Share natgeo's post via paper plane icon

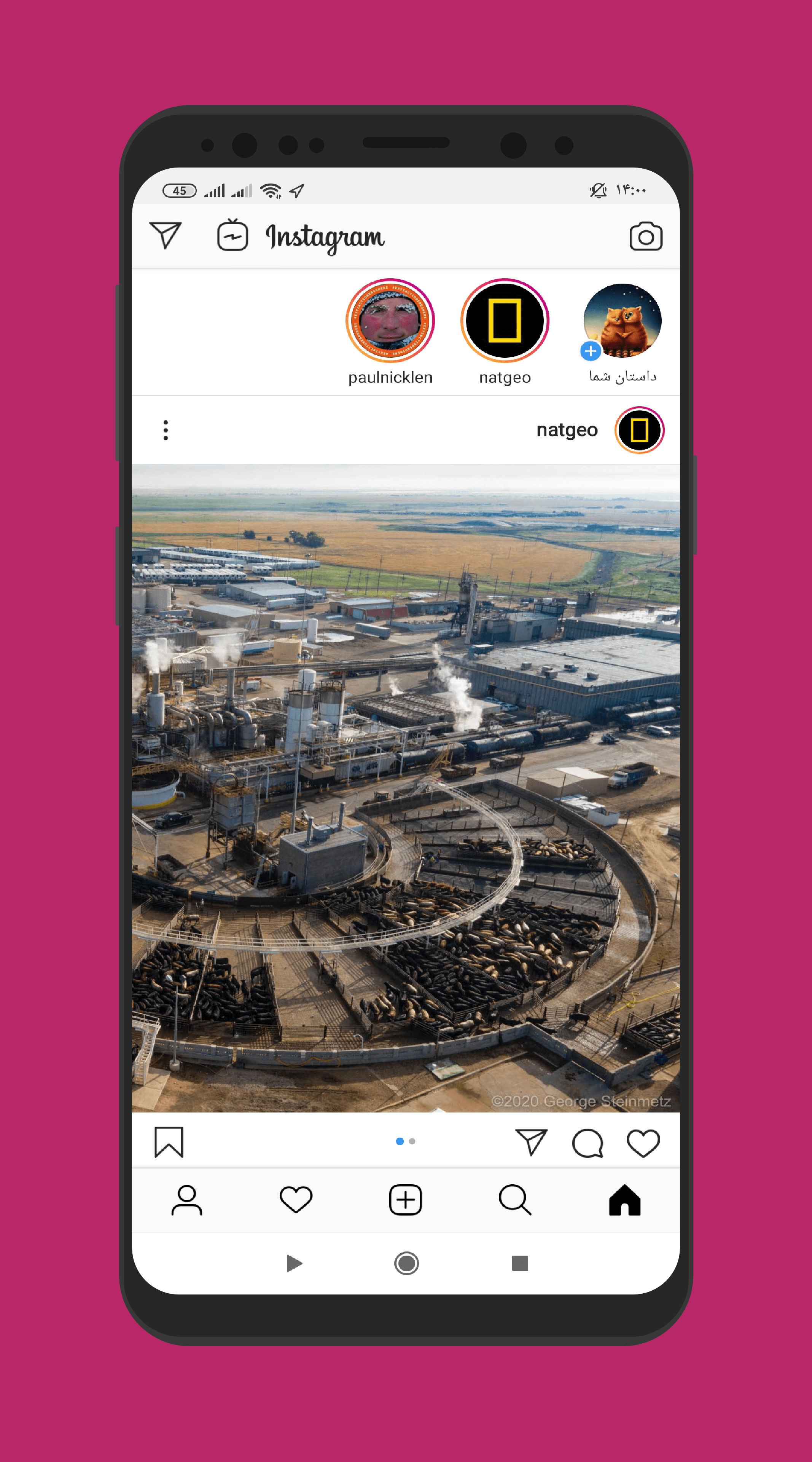click(531, 1141)
